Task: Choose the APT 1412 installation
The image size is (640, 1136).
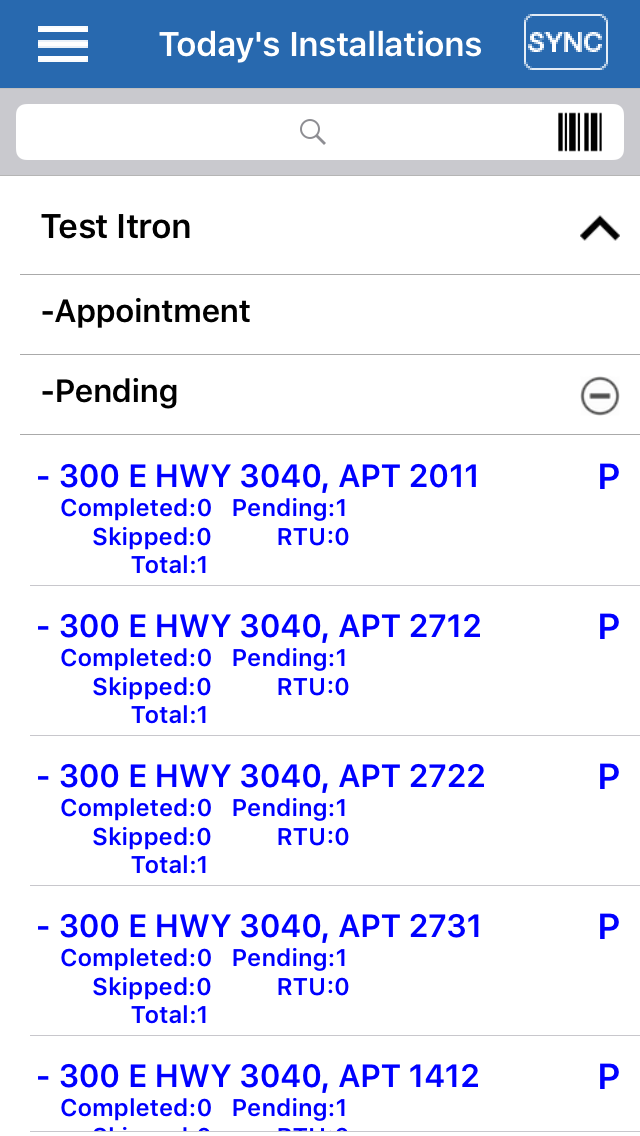Action: [x=270, y=1077]
